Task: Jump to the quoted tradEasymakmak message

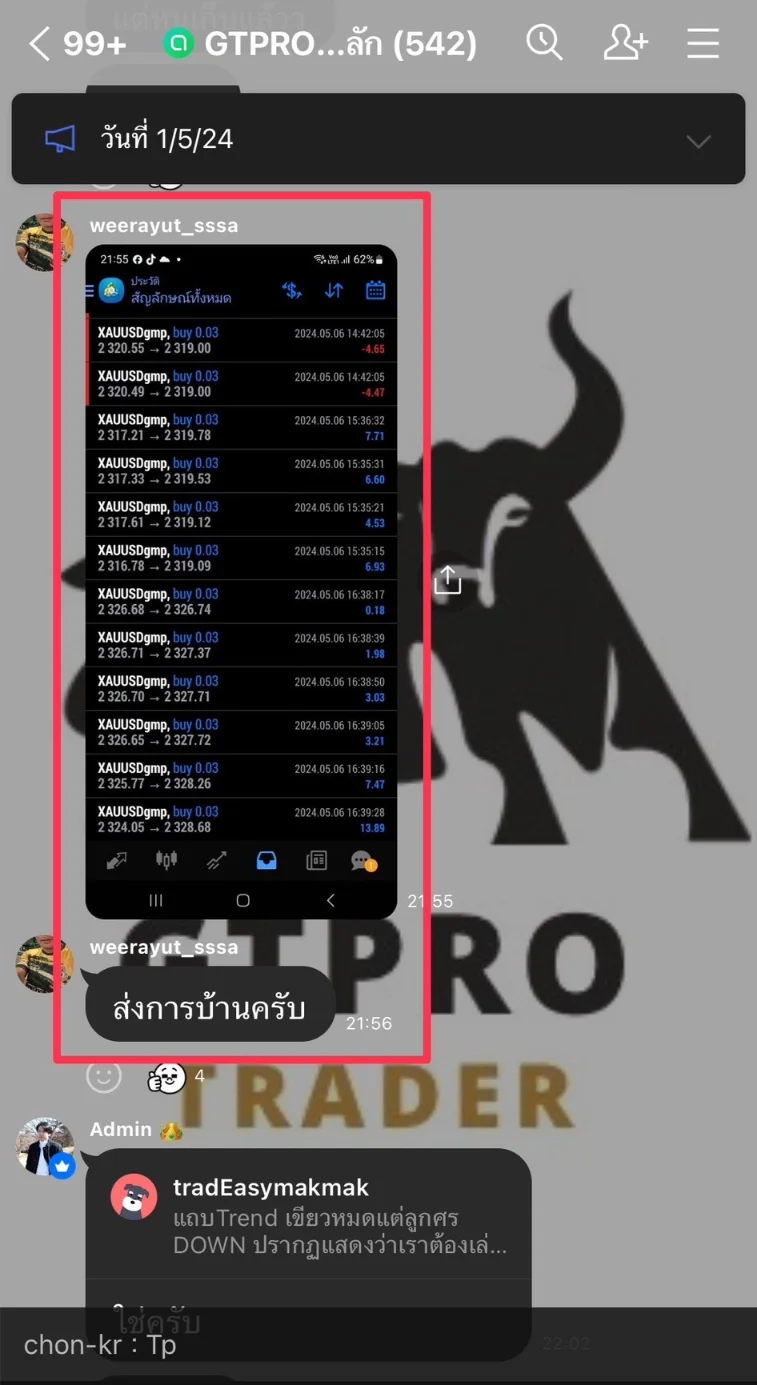Action: [x=308, y=1216]
